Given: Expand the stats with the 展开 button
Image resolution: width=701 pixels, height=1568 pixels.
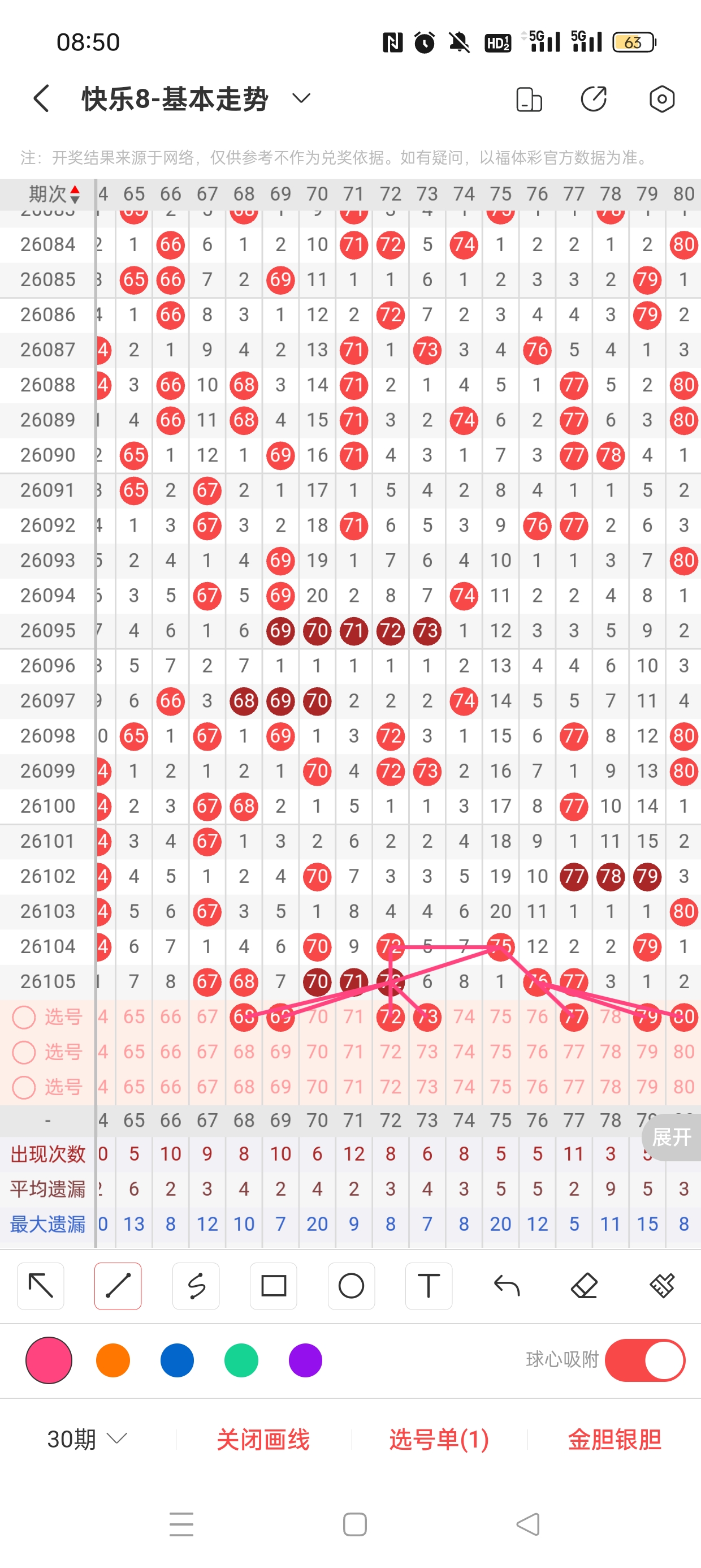Looking at the screenshot, I should click(x=671, y=1137).
